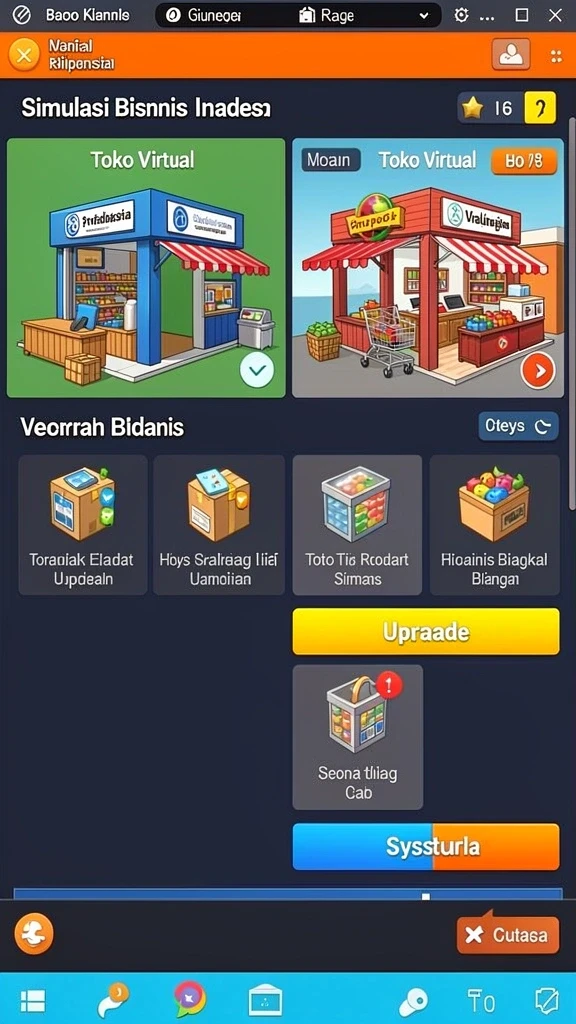Open settings gear in the title bar

click(x=461, y=15)
